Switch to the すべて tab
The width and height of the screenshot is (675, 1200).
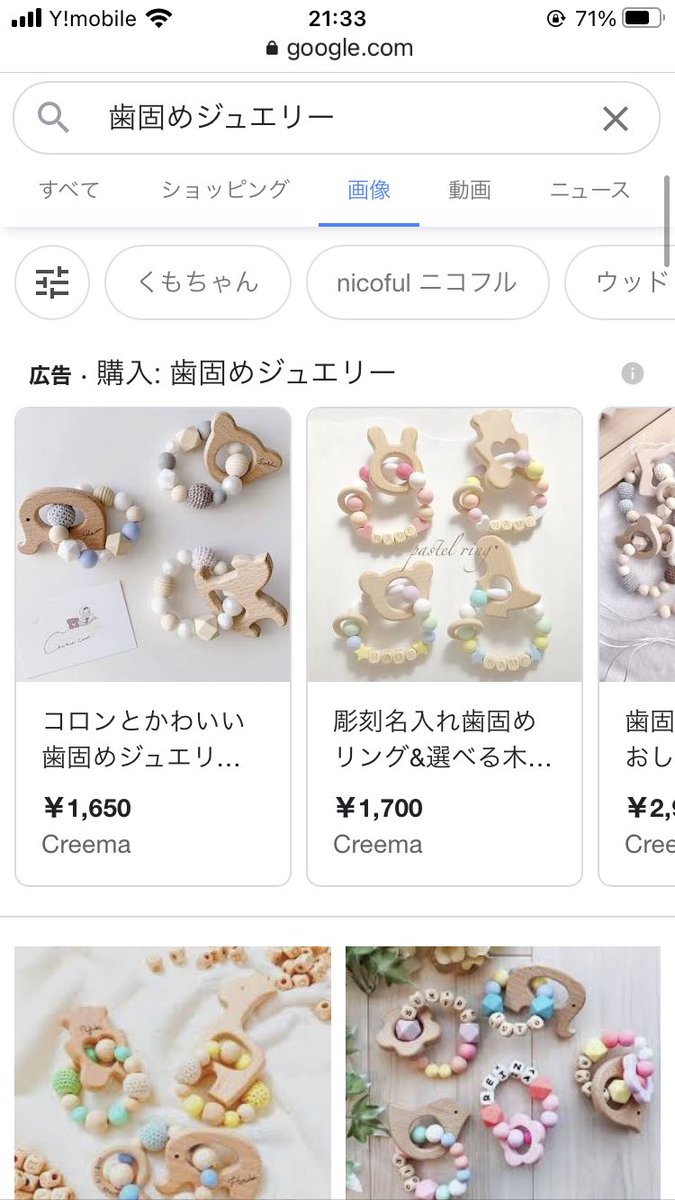coord(69,189)
